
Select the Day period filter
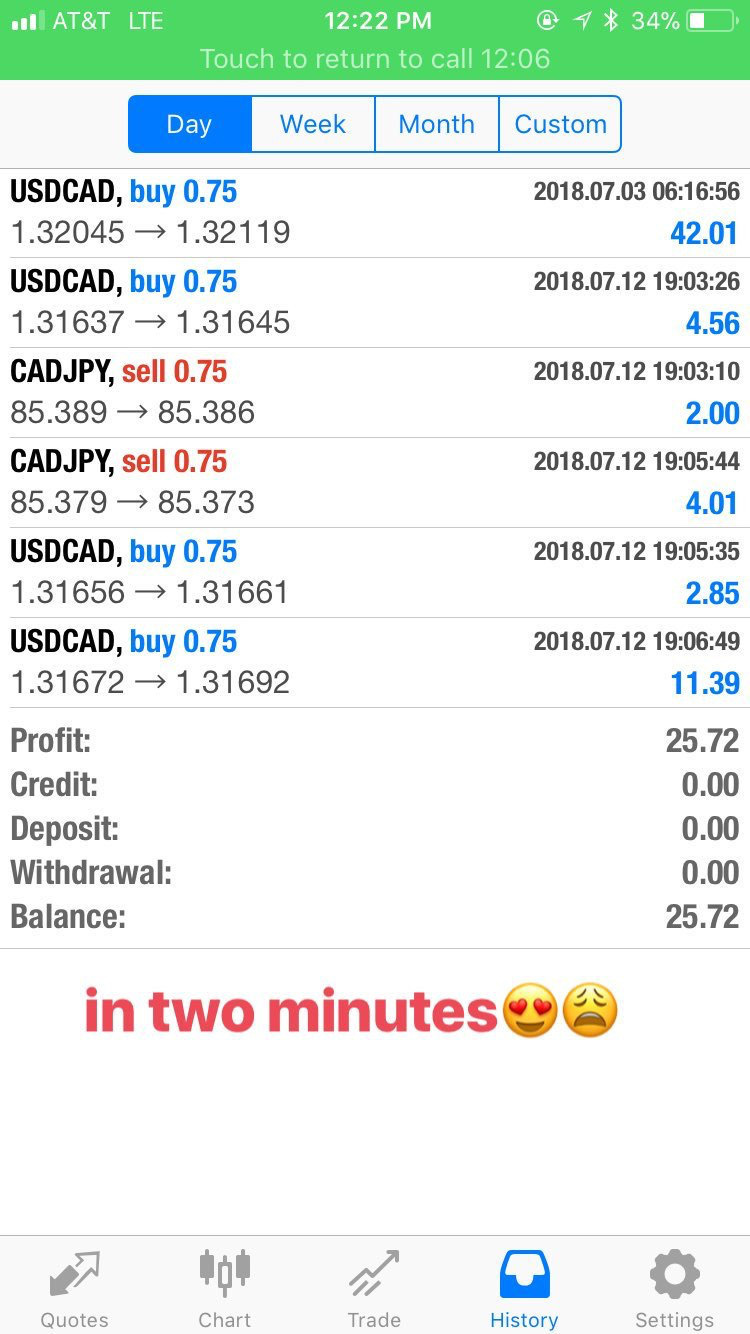pos(189,124)
